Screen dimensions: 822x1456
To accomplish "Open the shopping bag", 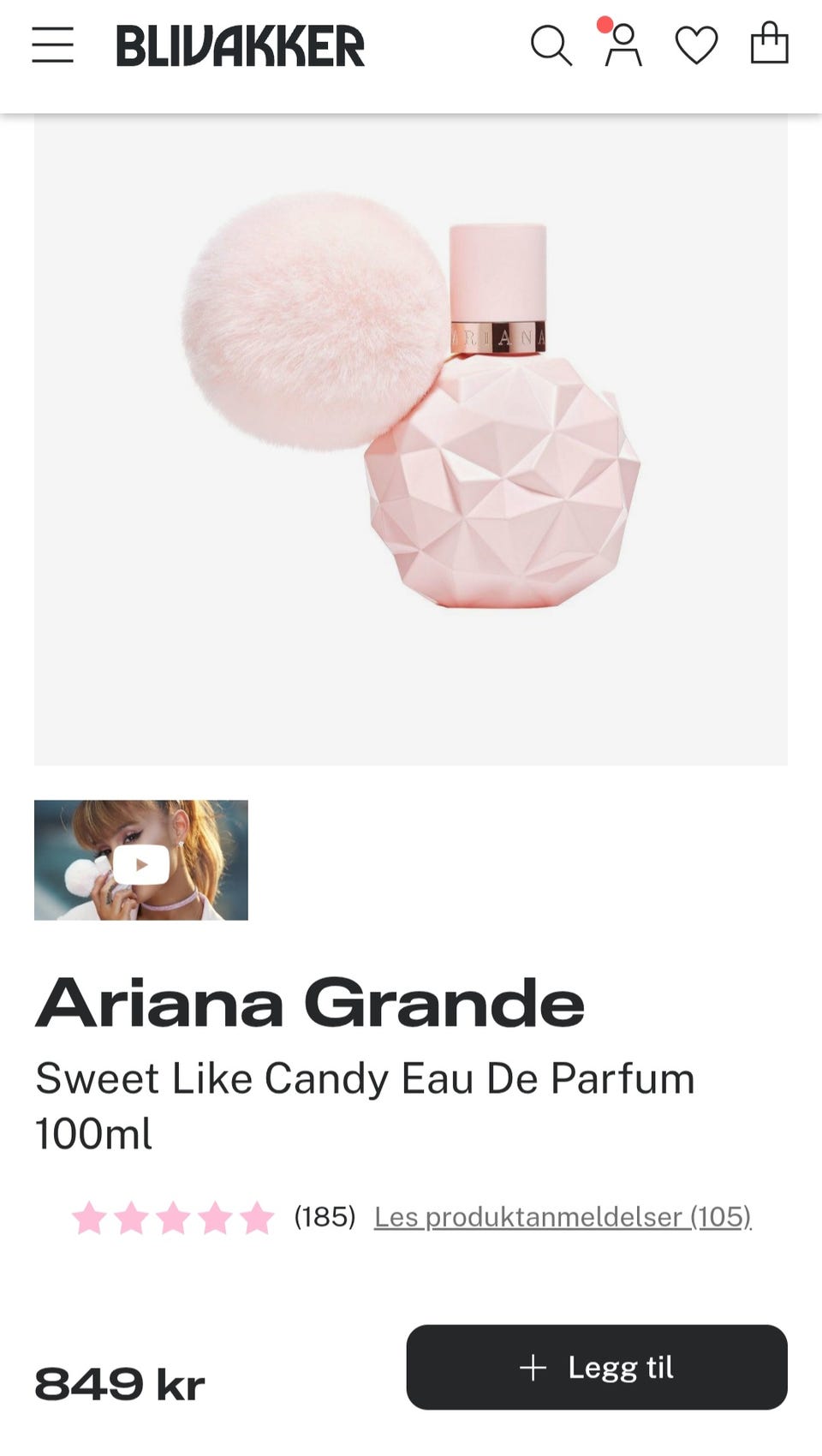I will 769,43.
